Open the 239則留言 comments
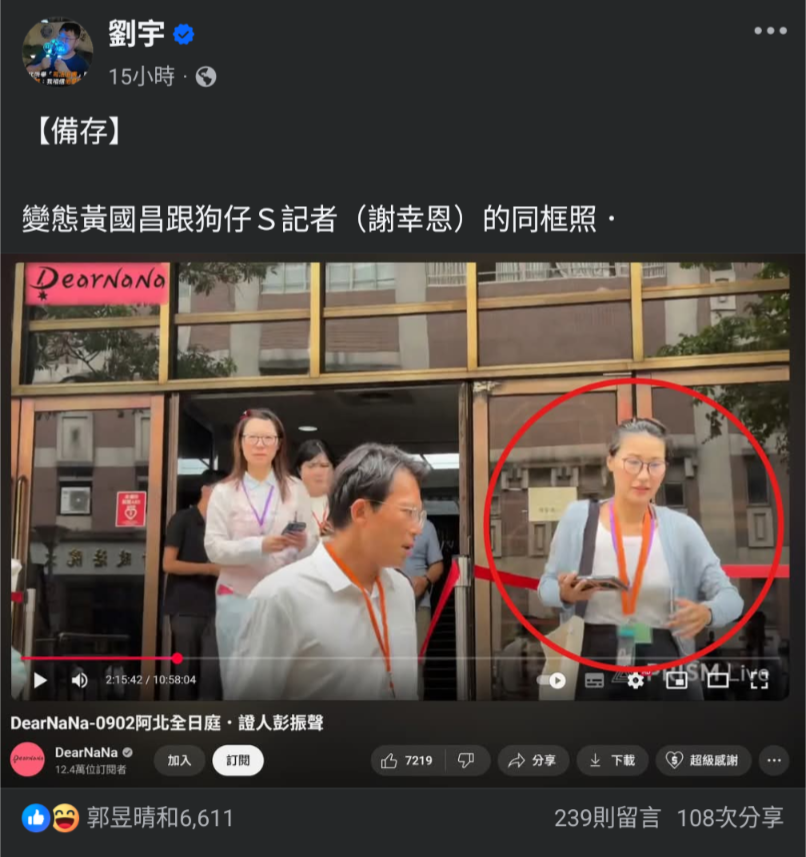Viewport: 806px width, 857px height. point(607,818)
